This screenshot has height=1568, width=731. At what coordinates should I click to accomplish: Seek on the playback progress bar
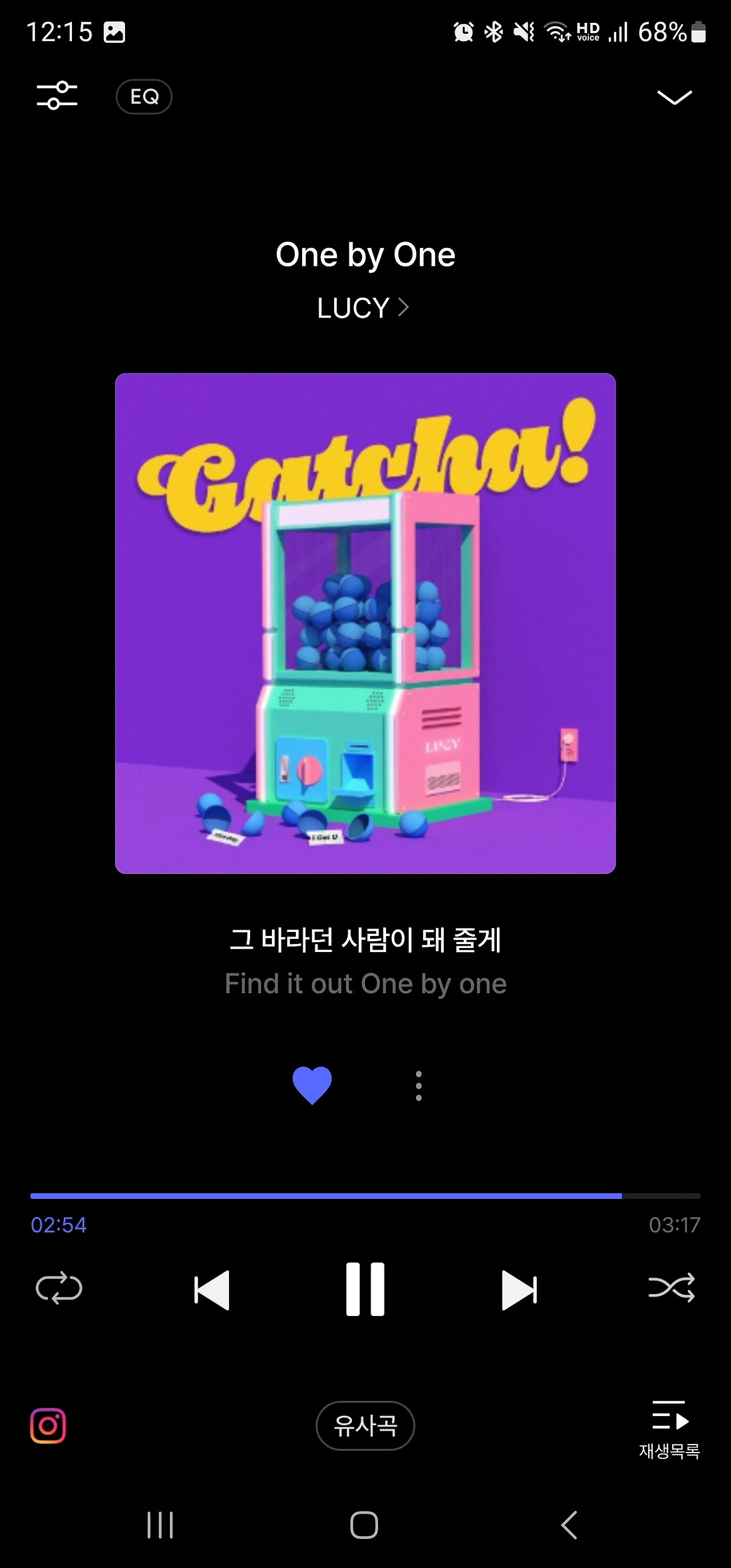tap(365, 1196)
